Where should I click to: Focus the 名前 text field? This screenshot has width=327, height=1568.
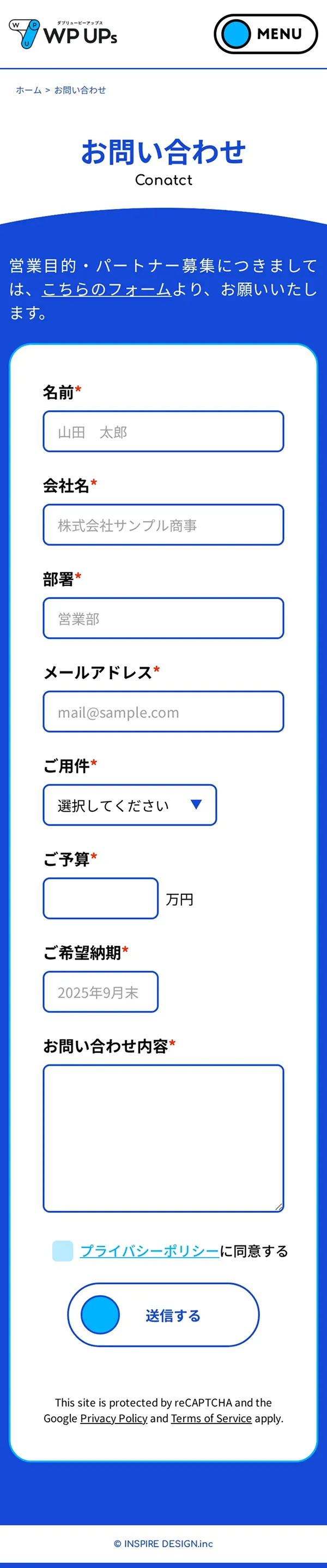[x=163, y=432]
